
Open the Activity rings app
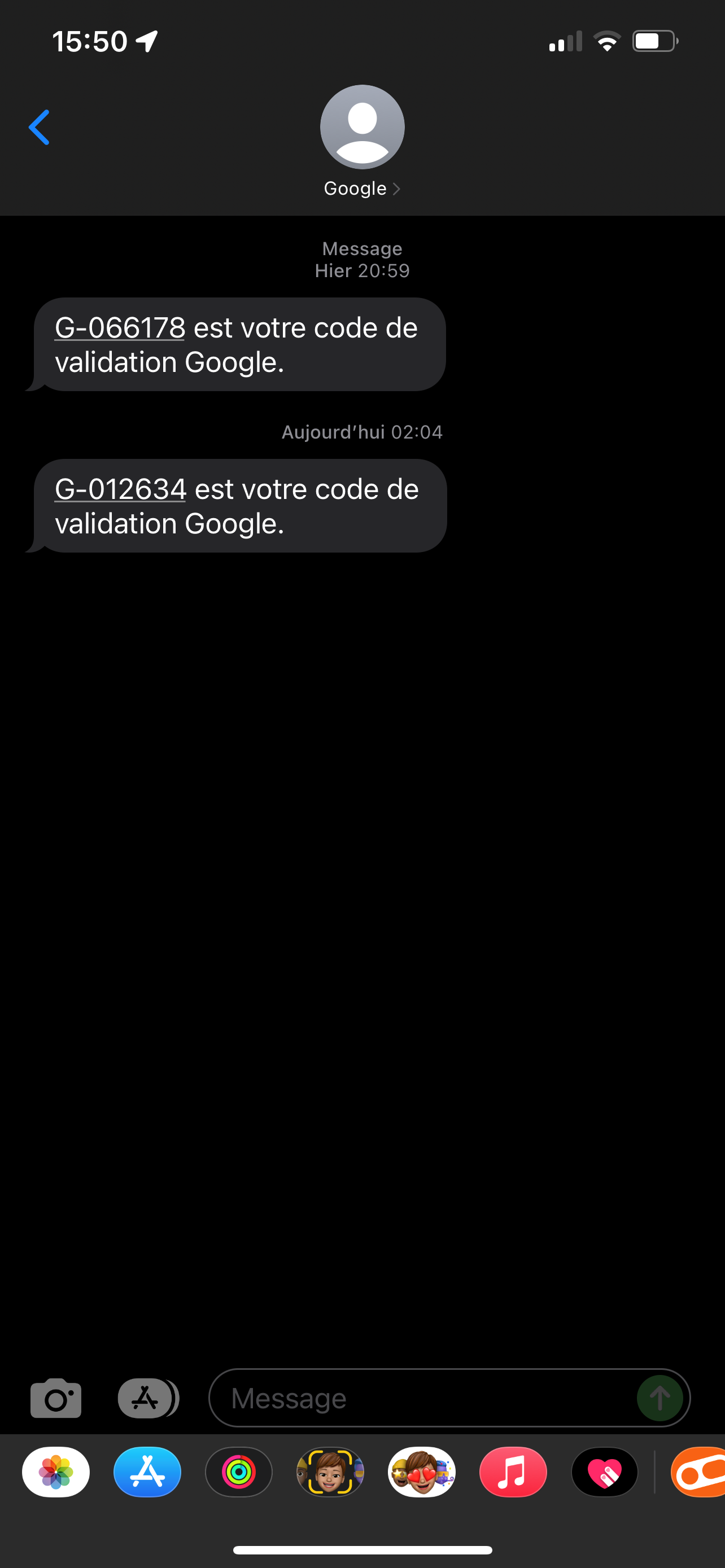[239, 1473]
